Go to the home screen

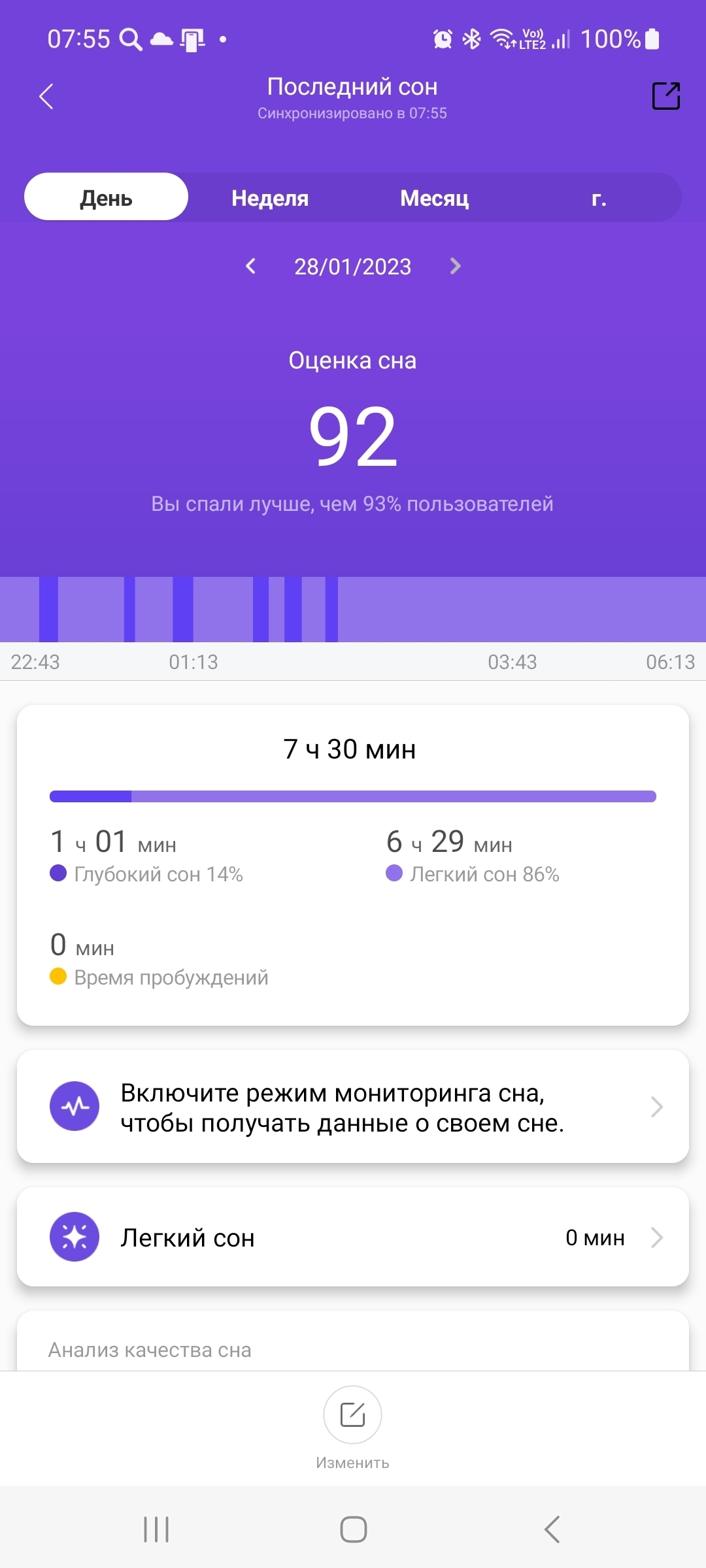(353, 1529)
